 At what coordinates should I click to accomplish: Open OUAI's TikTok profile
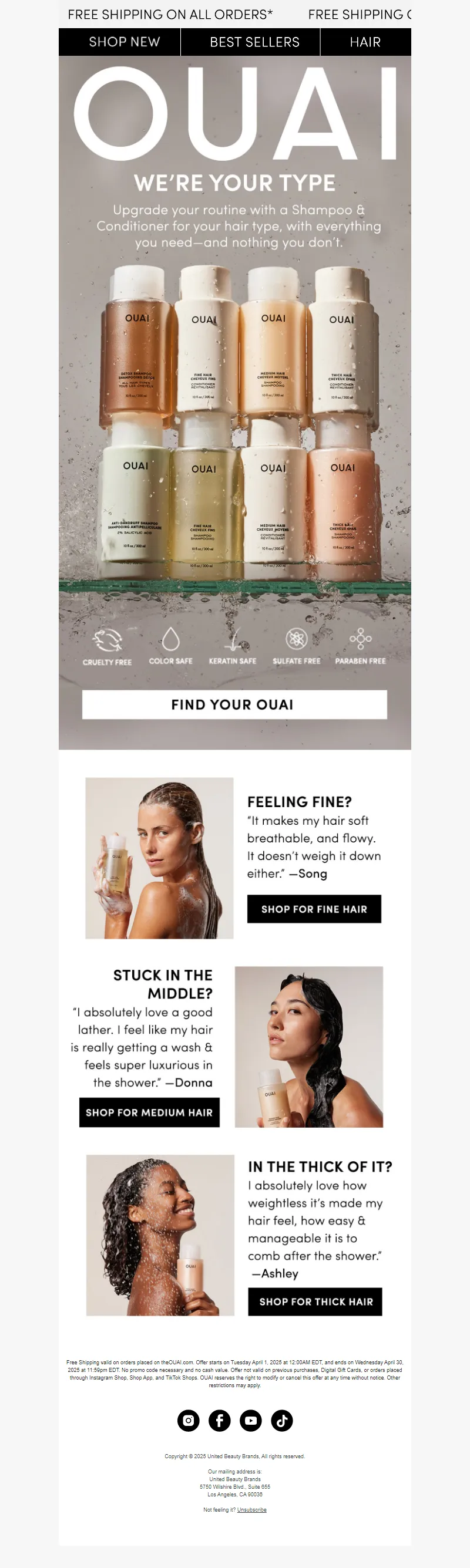[281, 1420]
